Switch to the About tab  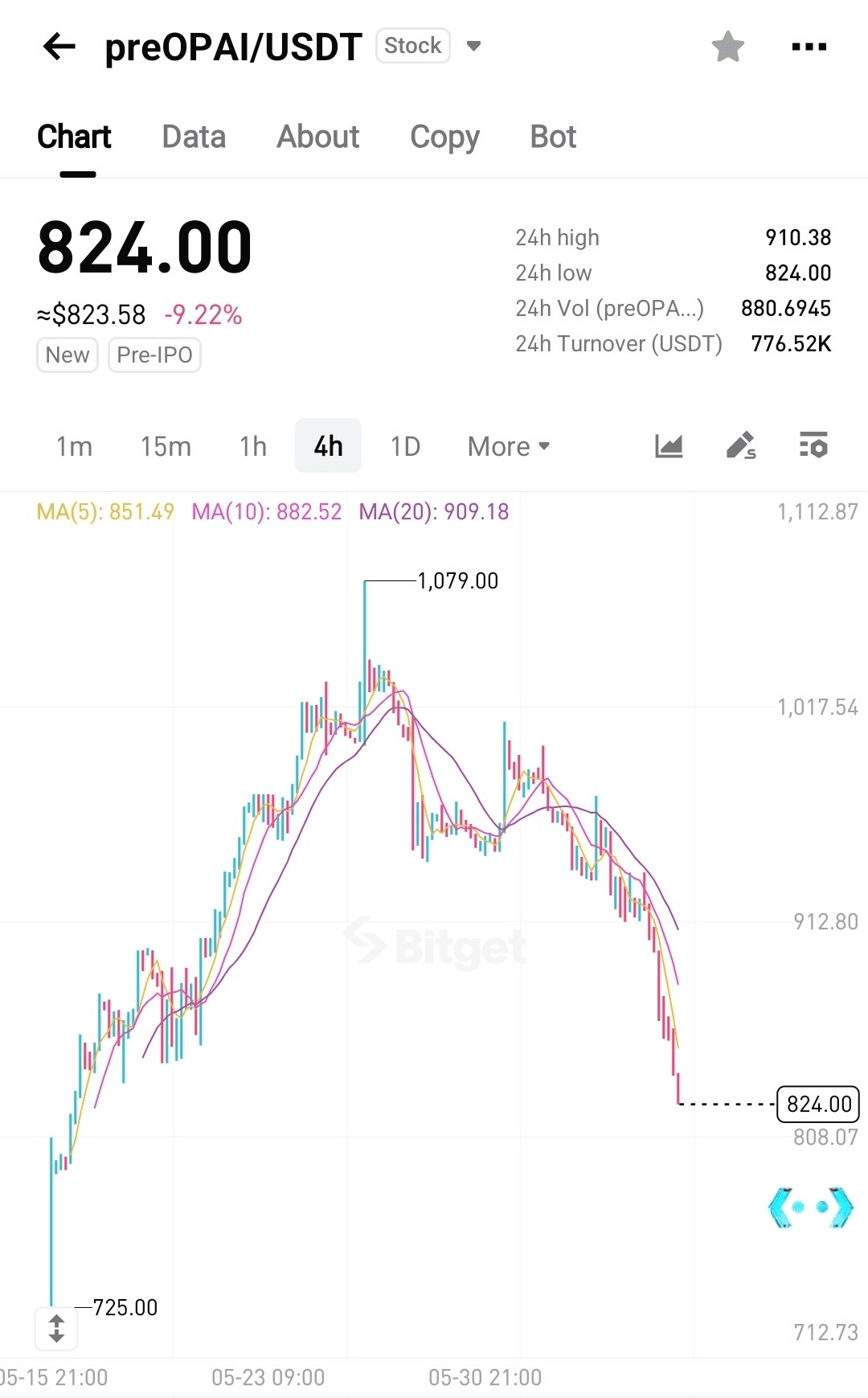tap(318, 137)
